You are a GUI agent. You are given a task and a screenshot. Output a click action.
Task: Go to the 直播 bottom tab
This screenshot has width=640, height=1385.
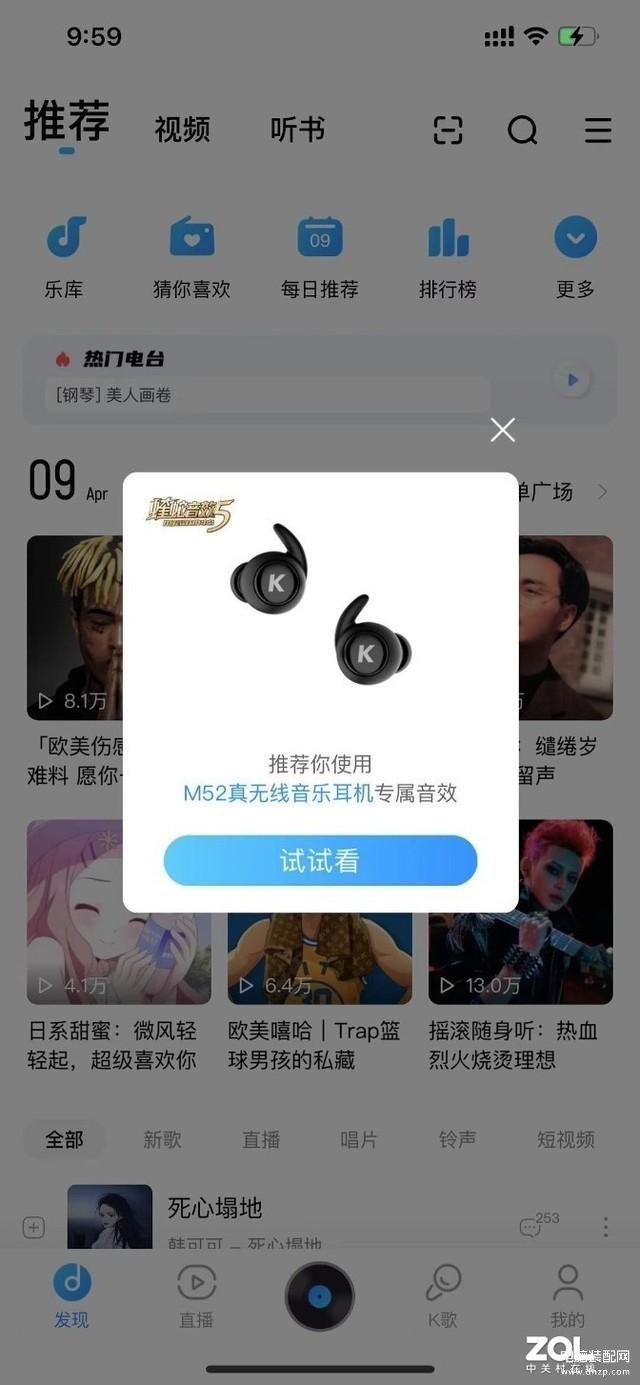[196, 1296]
